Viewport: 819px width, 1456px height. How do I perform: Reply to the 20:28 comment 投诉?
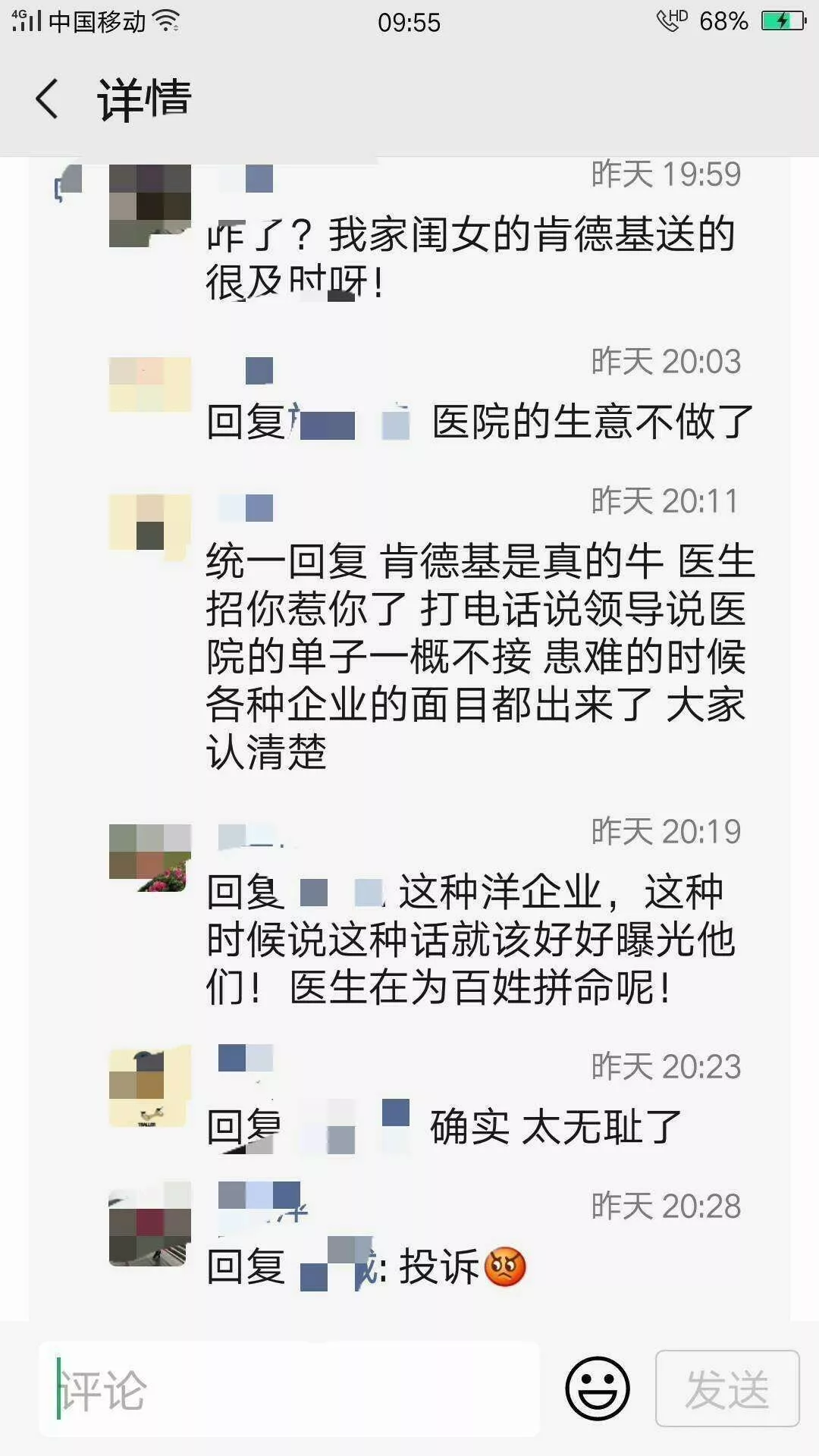pyautogui.click(x=440, y=1266)
